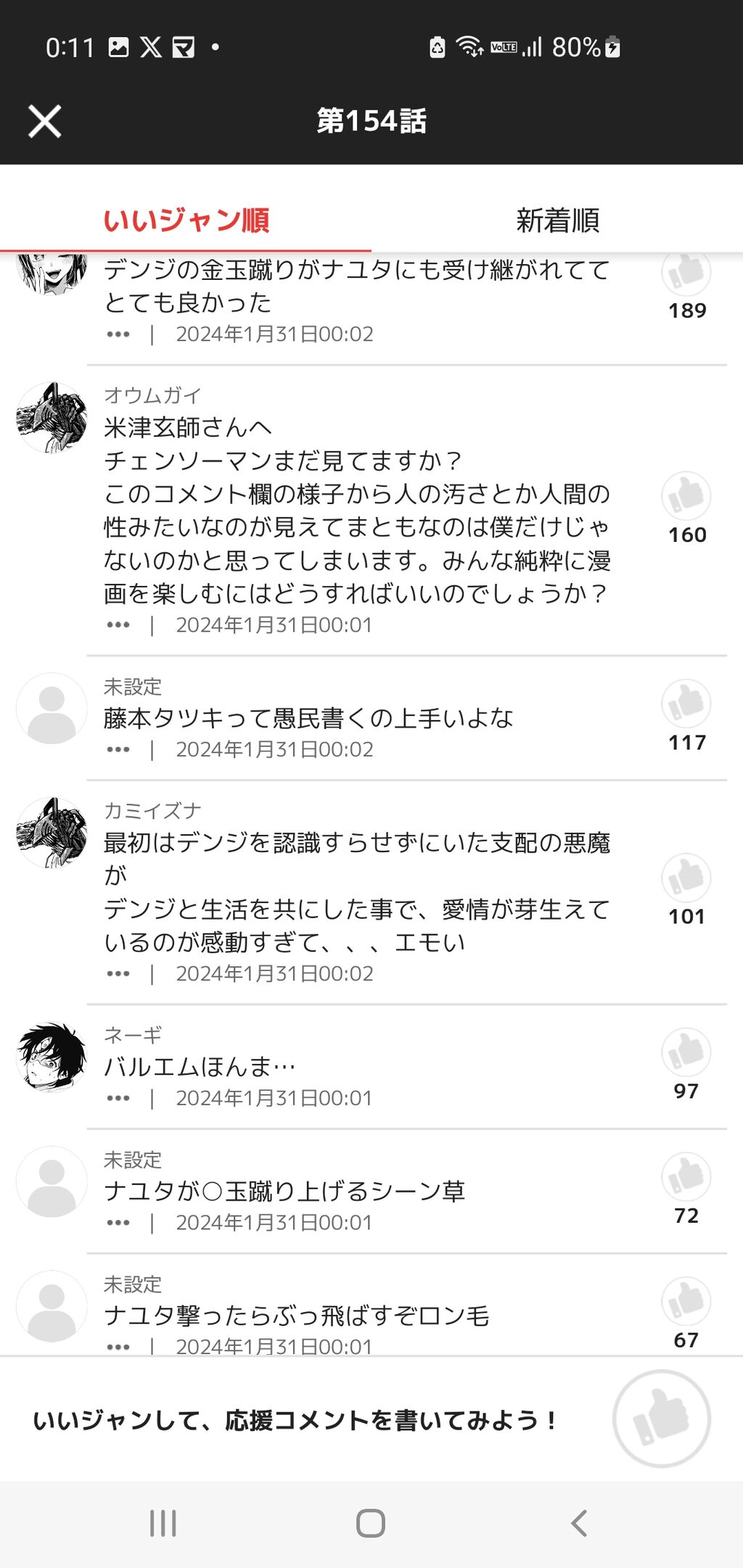Open more options on ネーギ's comment

point(118,1099)
